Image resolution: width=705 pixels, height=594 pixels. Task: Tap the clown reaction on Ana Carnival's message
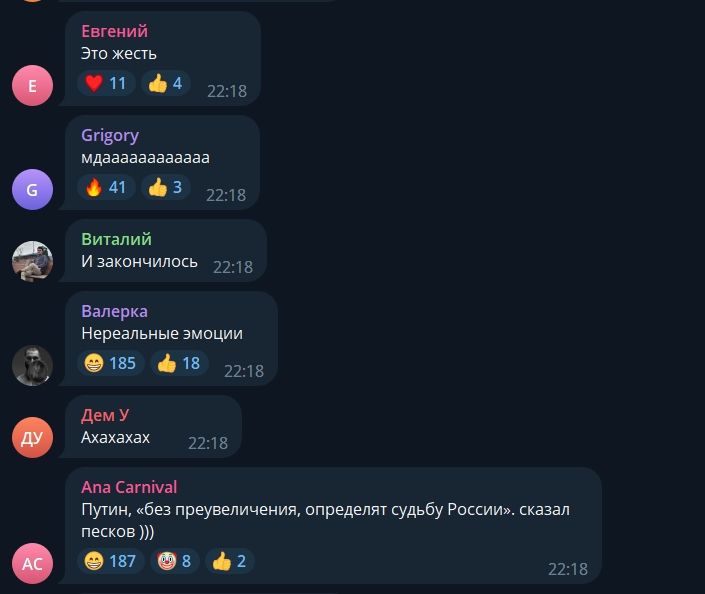pyautogui.click(x=175, y=561)
